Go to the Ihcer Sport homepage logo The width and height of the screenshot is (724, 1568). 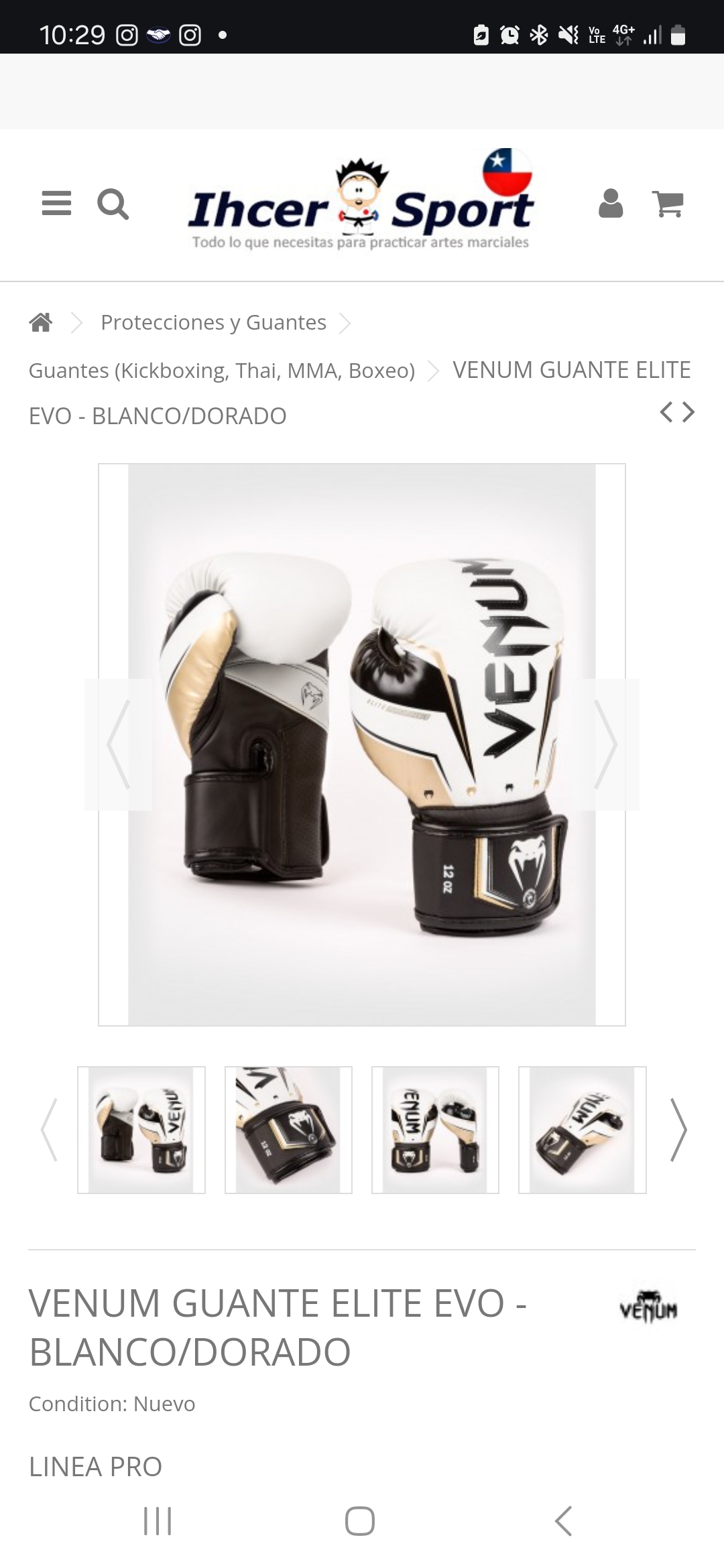coord(361,202)
